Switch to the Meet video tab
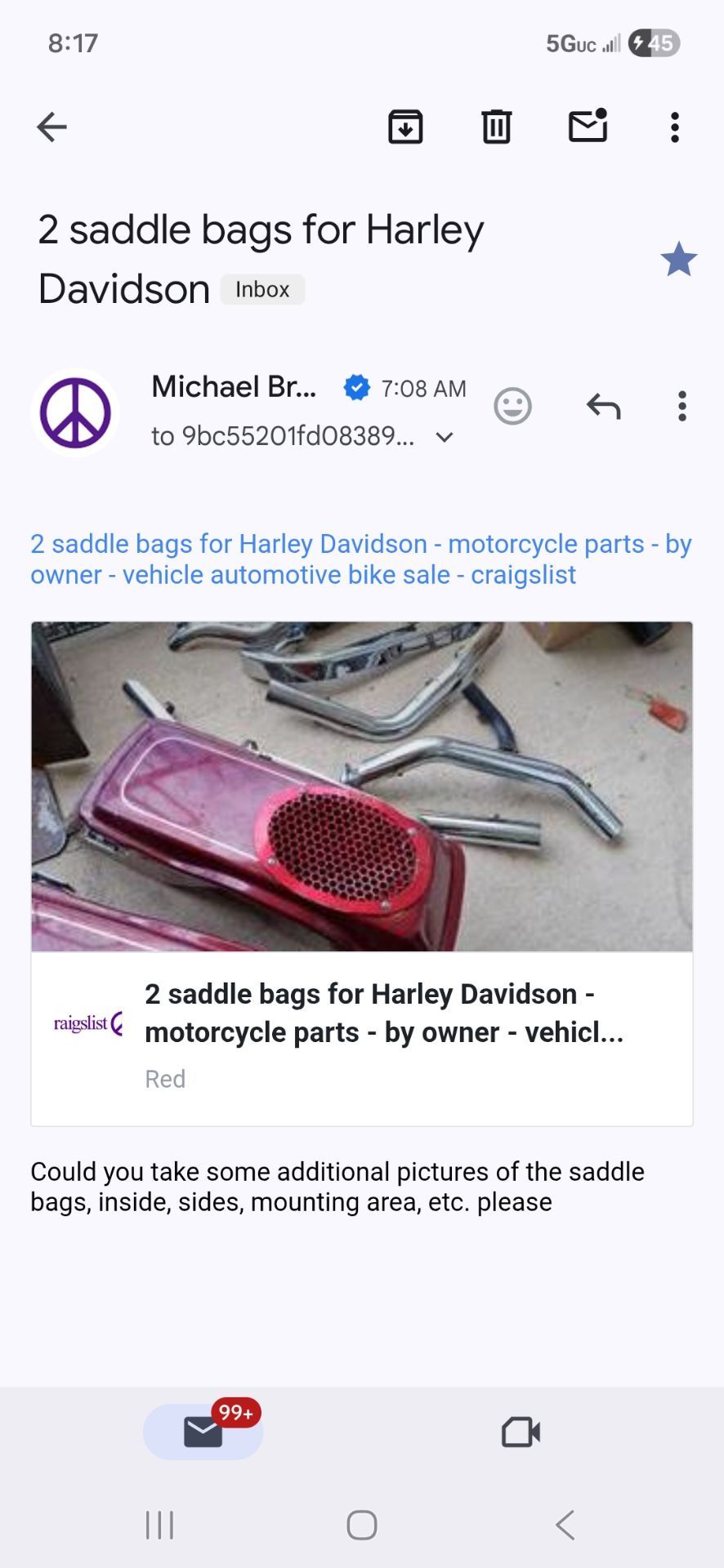Screen dimensions: 724x1568 click(x=521, y=1432)
